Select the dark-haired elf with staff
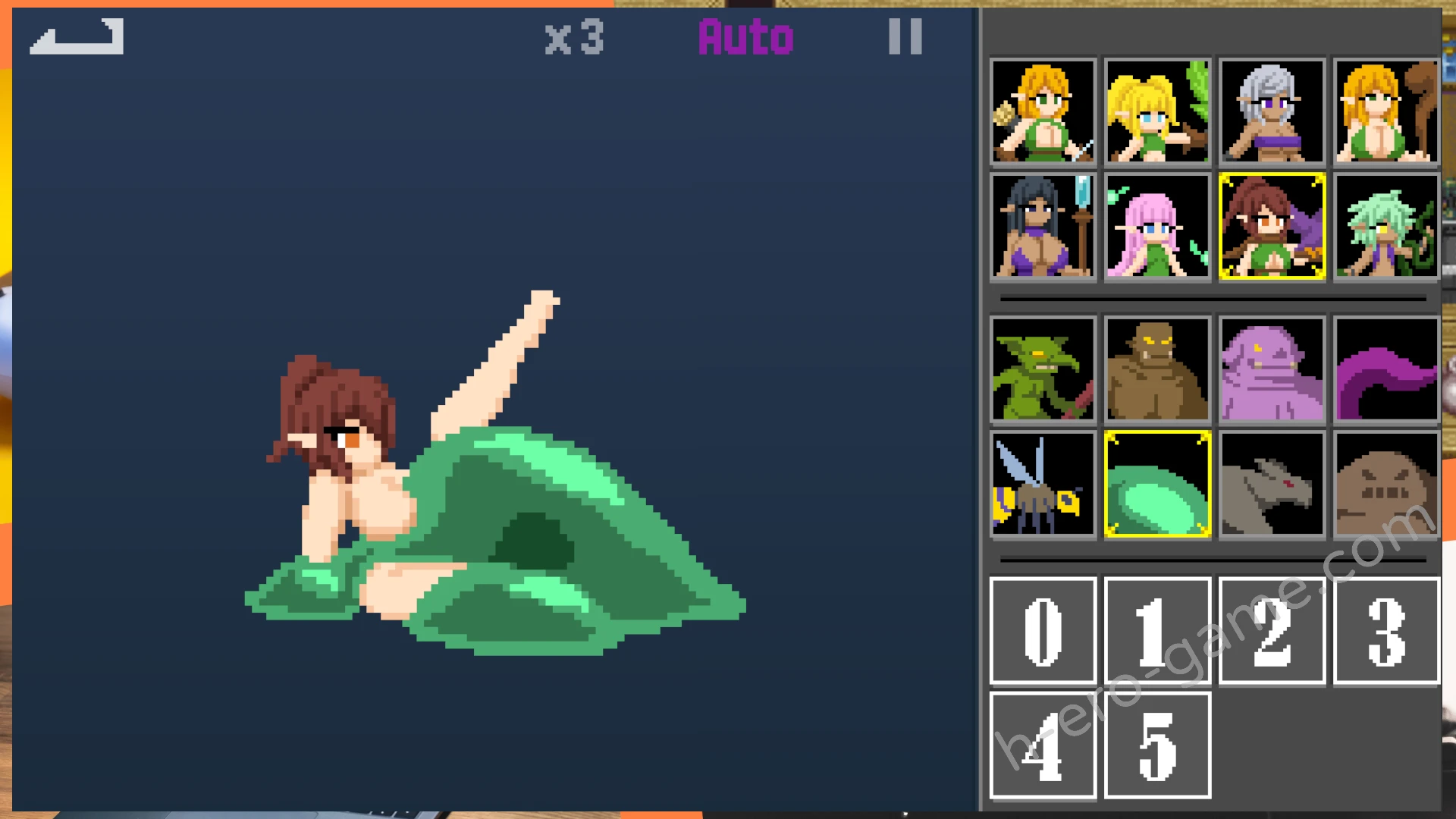This screenshot has height=819, width=1456. tap(1043, 226)
